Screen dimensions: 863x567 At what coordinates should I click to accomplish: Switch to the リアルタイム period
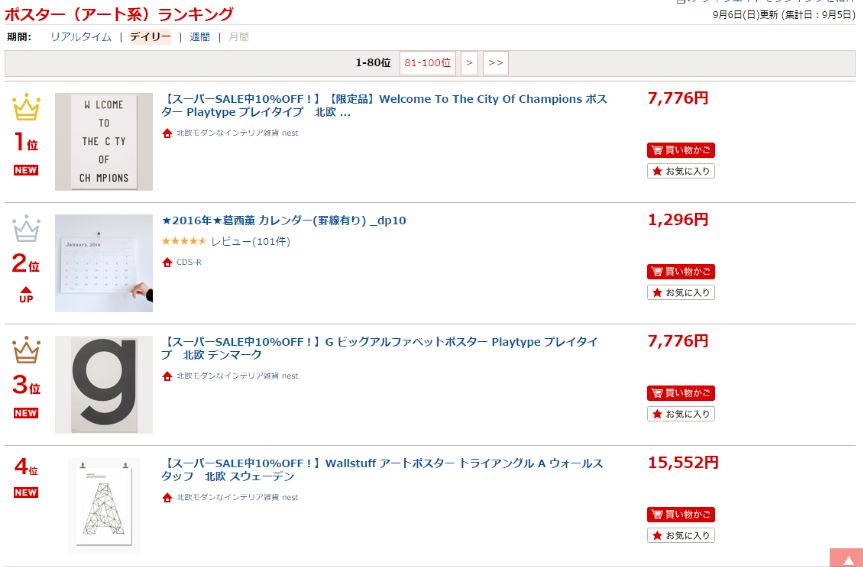[x=81, y=37]
